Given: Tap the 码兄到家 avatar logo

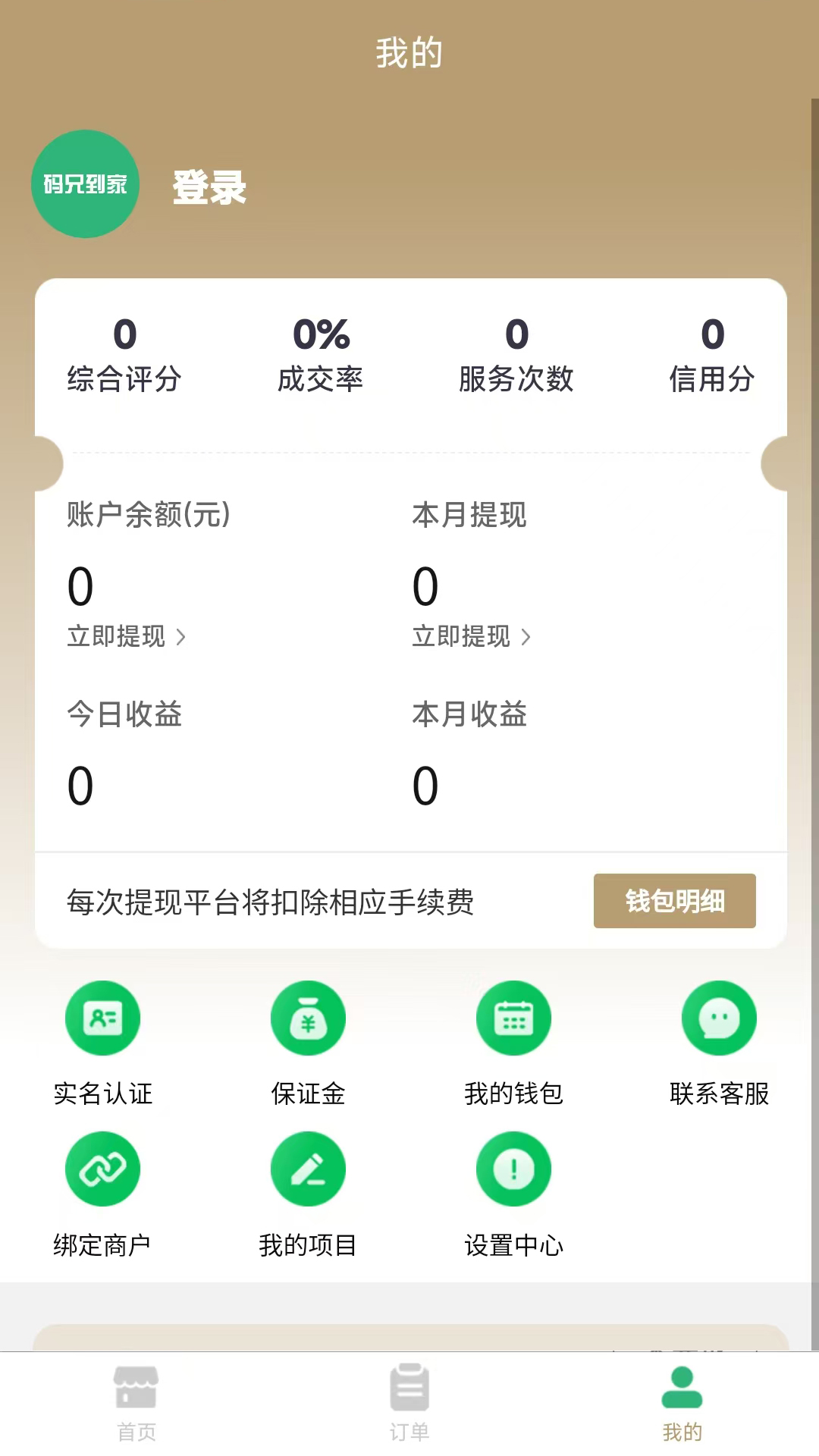Looking at the screenshot, I should pyautogui.click(x=85, y=185).
